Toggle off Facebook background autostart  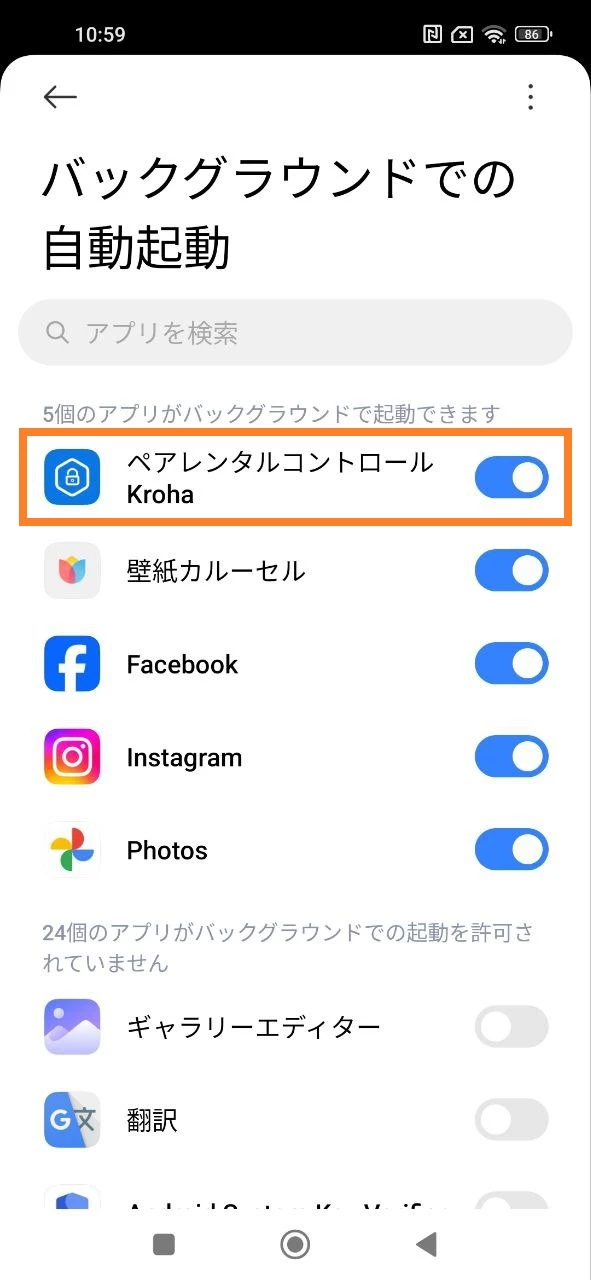[512, 664]
